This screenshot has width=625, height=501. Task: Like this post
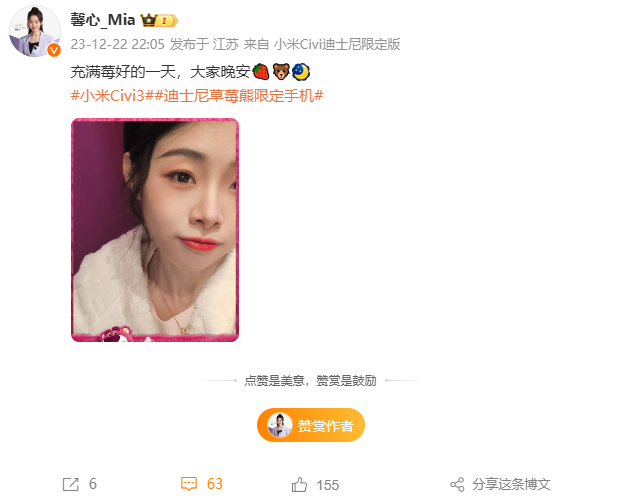pos(315,484)
